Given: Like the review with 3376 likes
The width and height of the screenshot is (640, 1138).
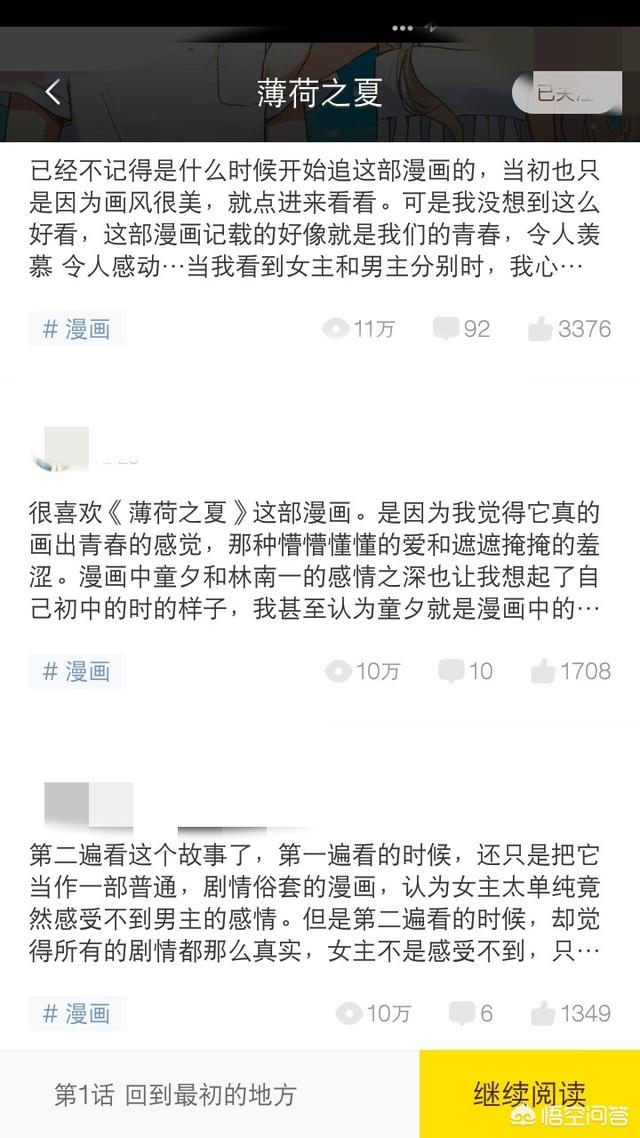Looking at the screenshot, I should pyautogui.click(x=570, y=329).
